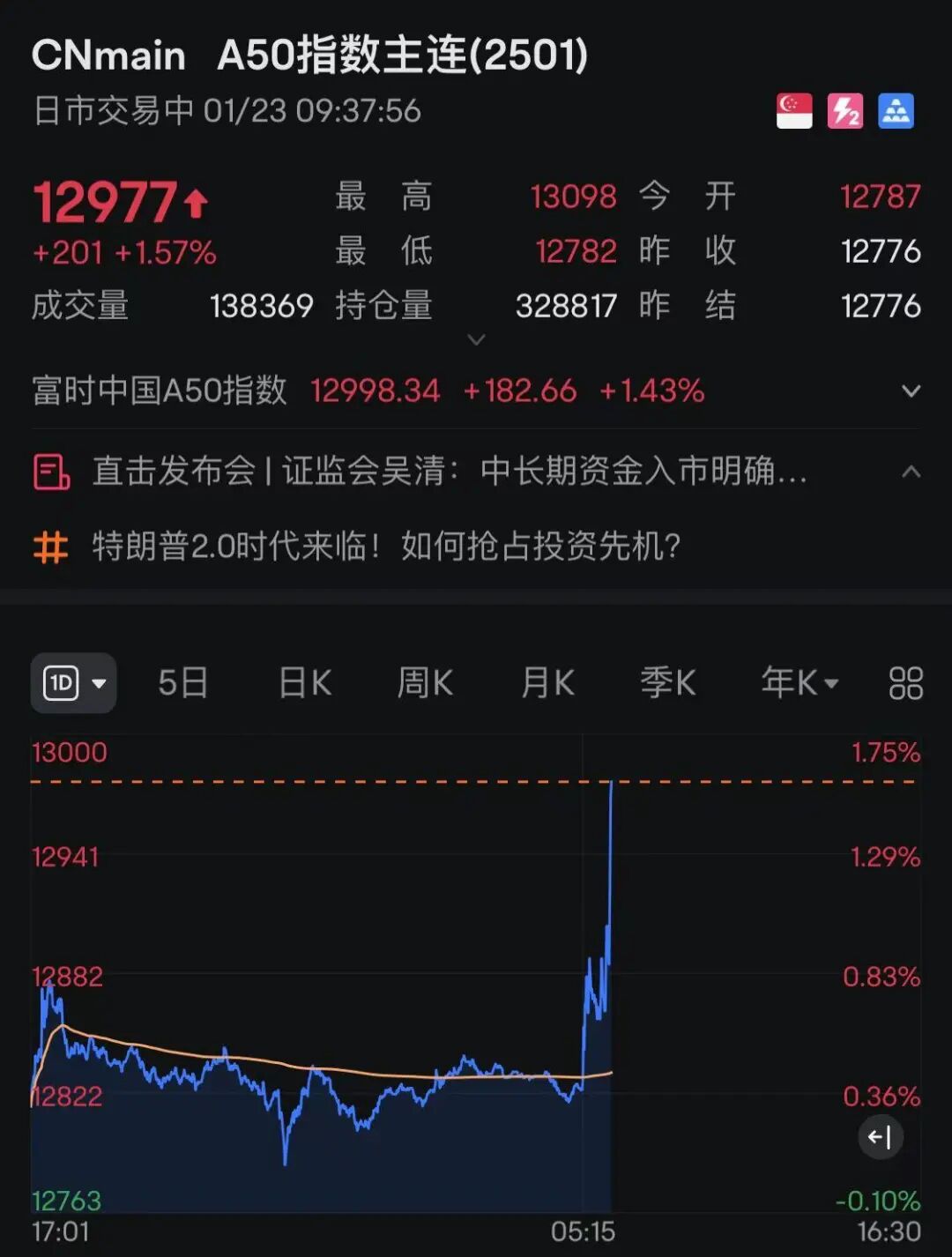The image size is (952, 1257).
Task: Switch to the 日K chart tab
Action: [304, 683]
